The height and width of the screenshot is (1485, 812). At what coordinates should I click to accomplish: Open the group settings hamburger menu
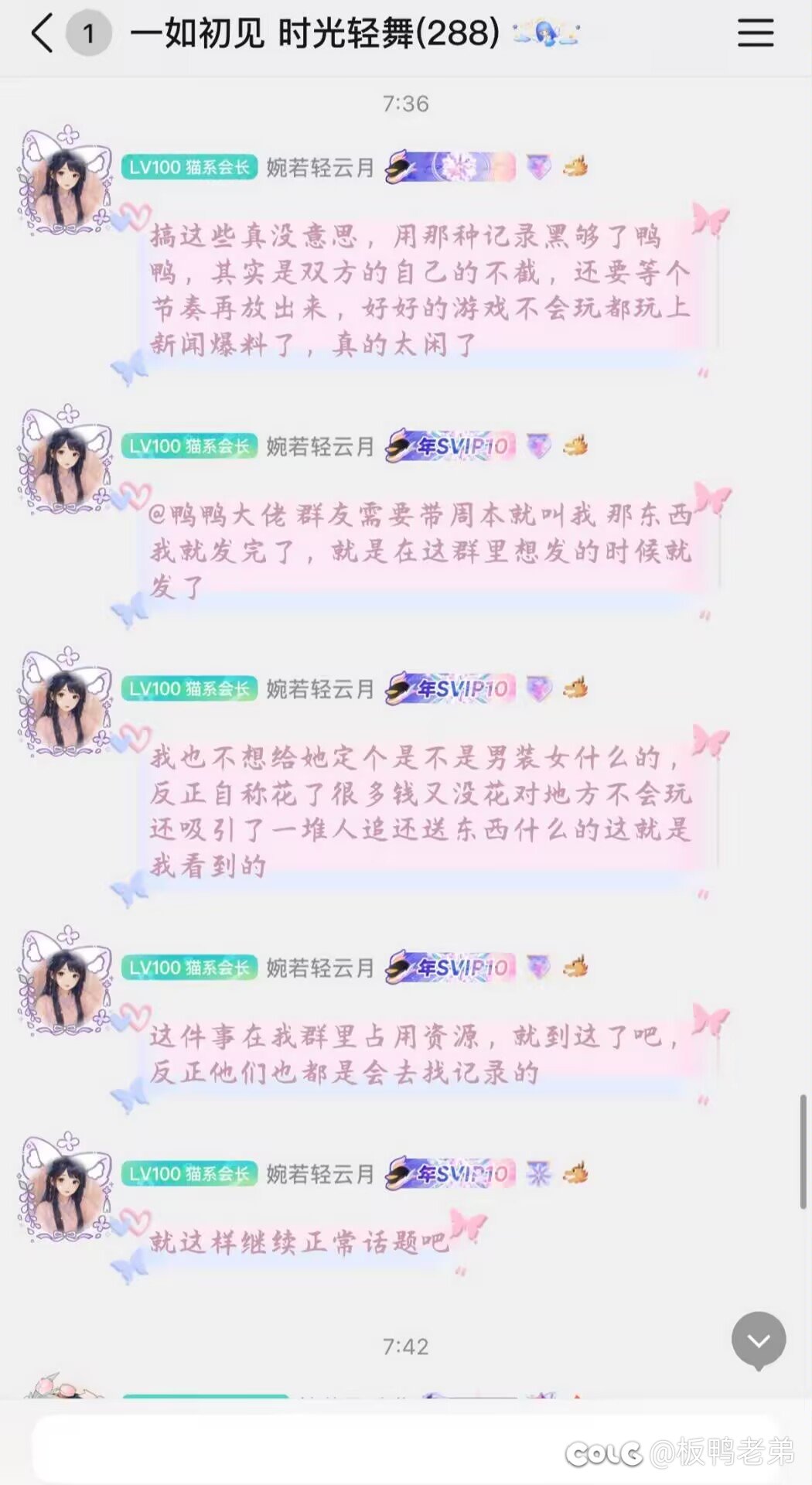click(x=755, y=33)
